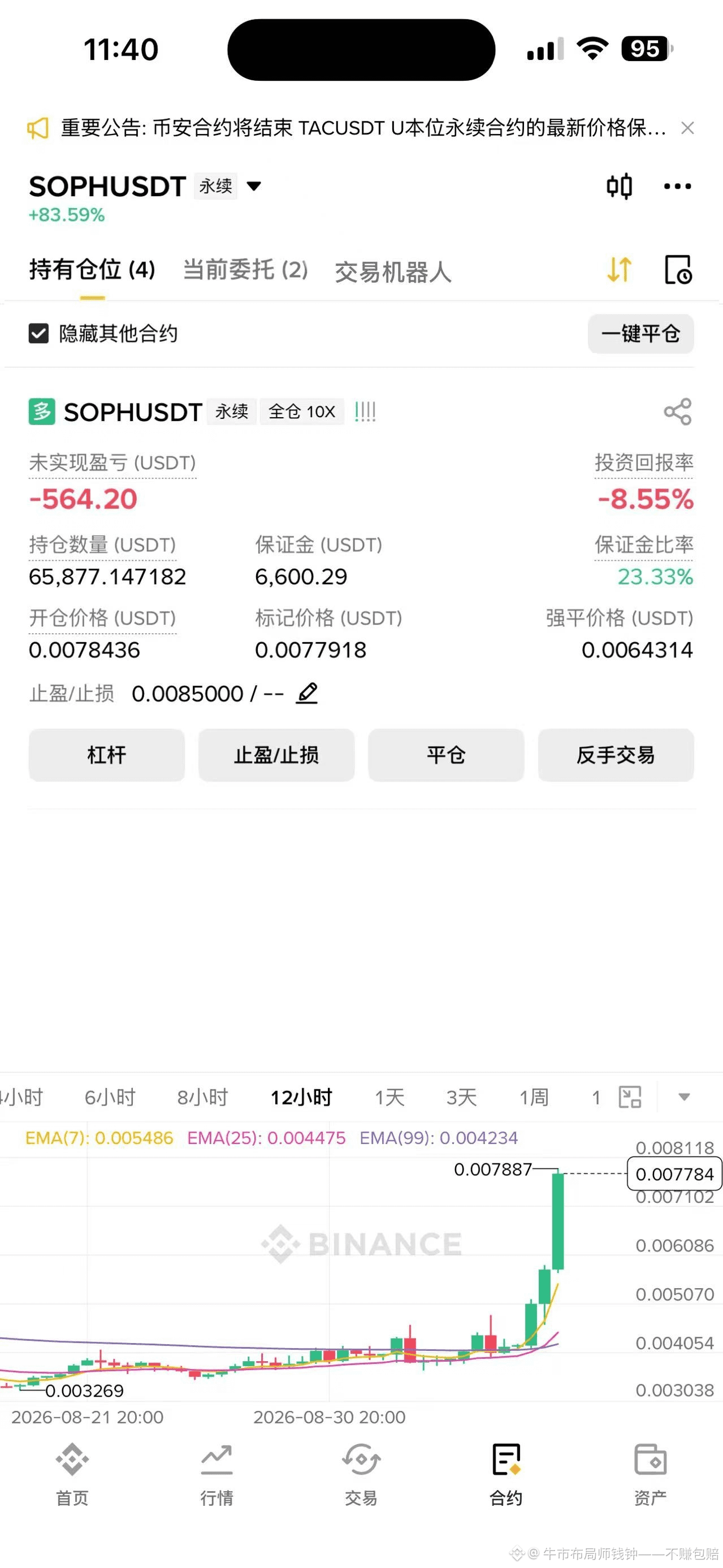The width and height of the screenshot is (723, 1568).
Task: Select the 1天 chart interval
Action: [389, 1098]
